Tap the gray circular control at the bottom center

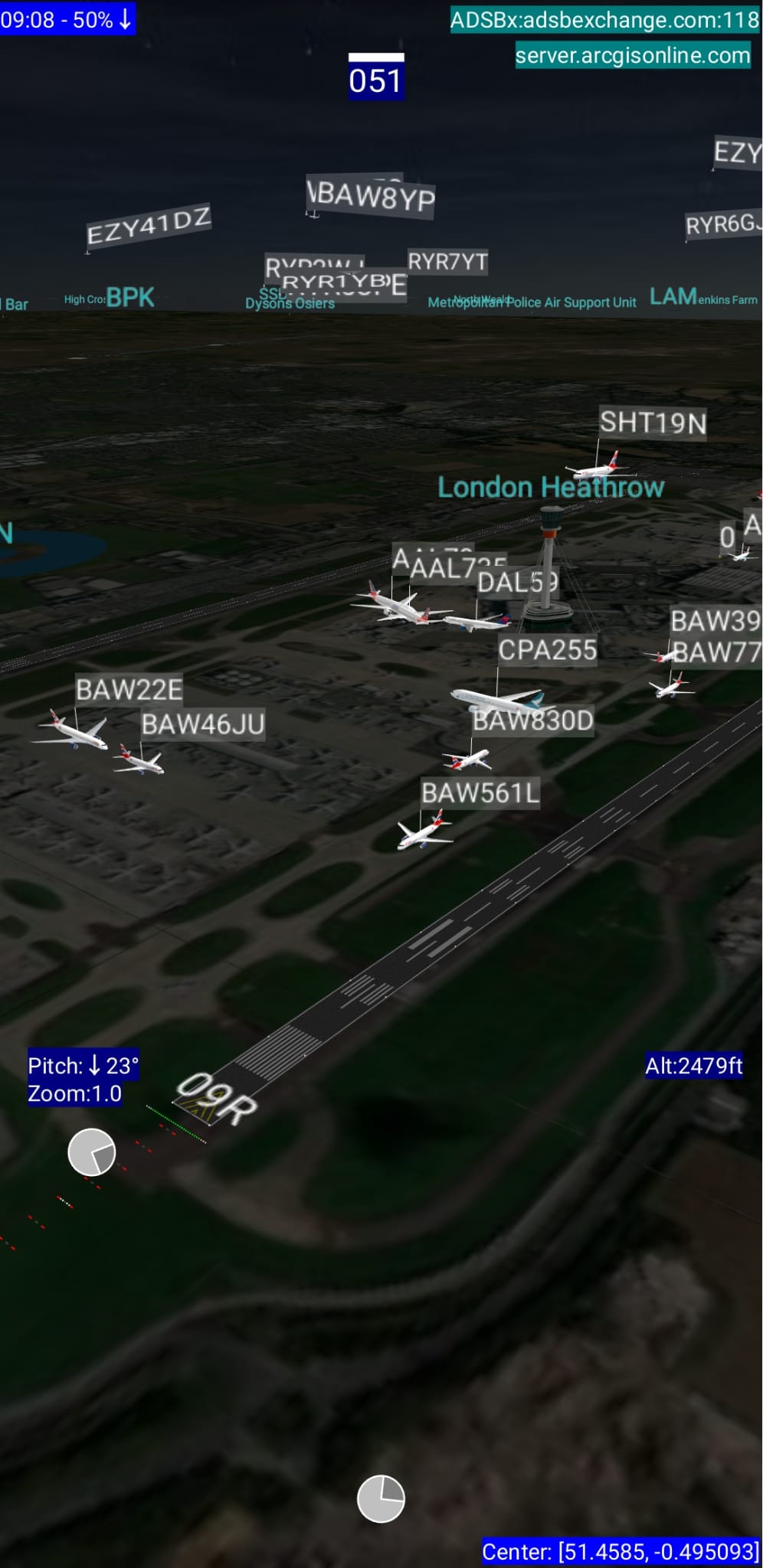pos(381,1498)
